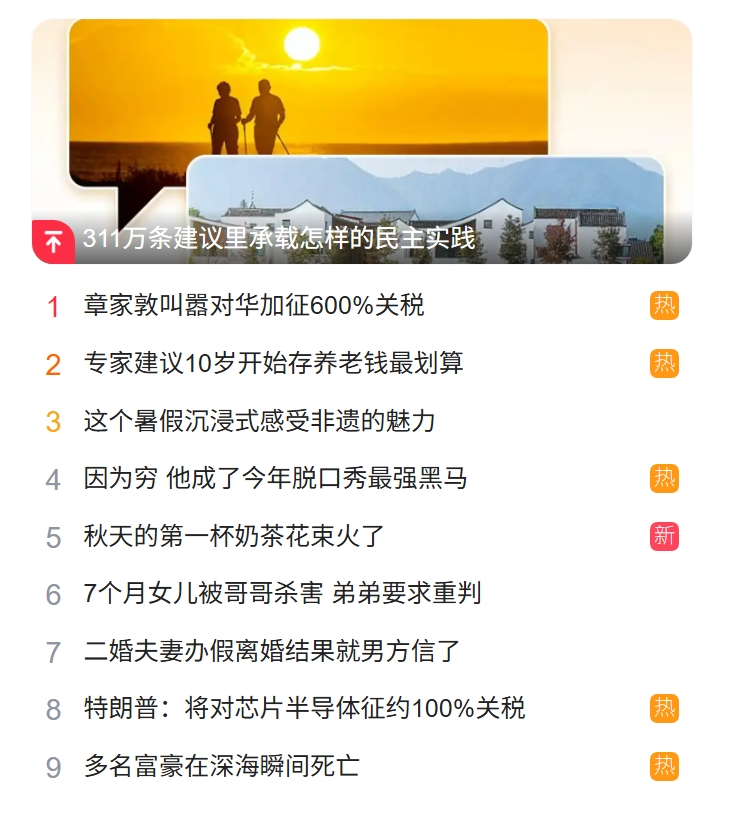Open 7个月女儿被哥哥杀害 弟弟要求重判
The width and height of the screenshot is (729, 814).
click(x=282, y=594)
